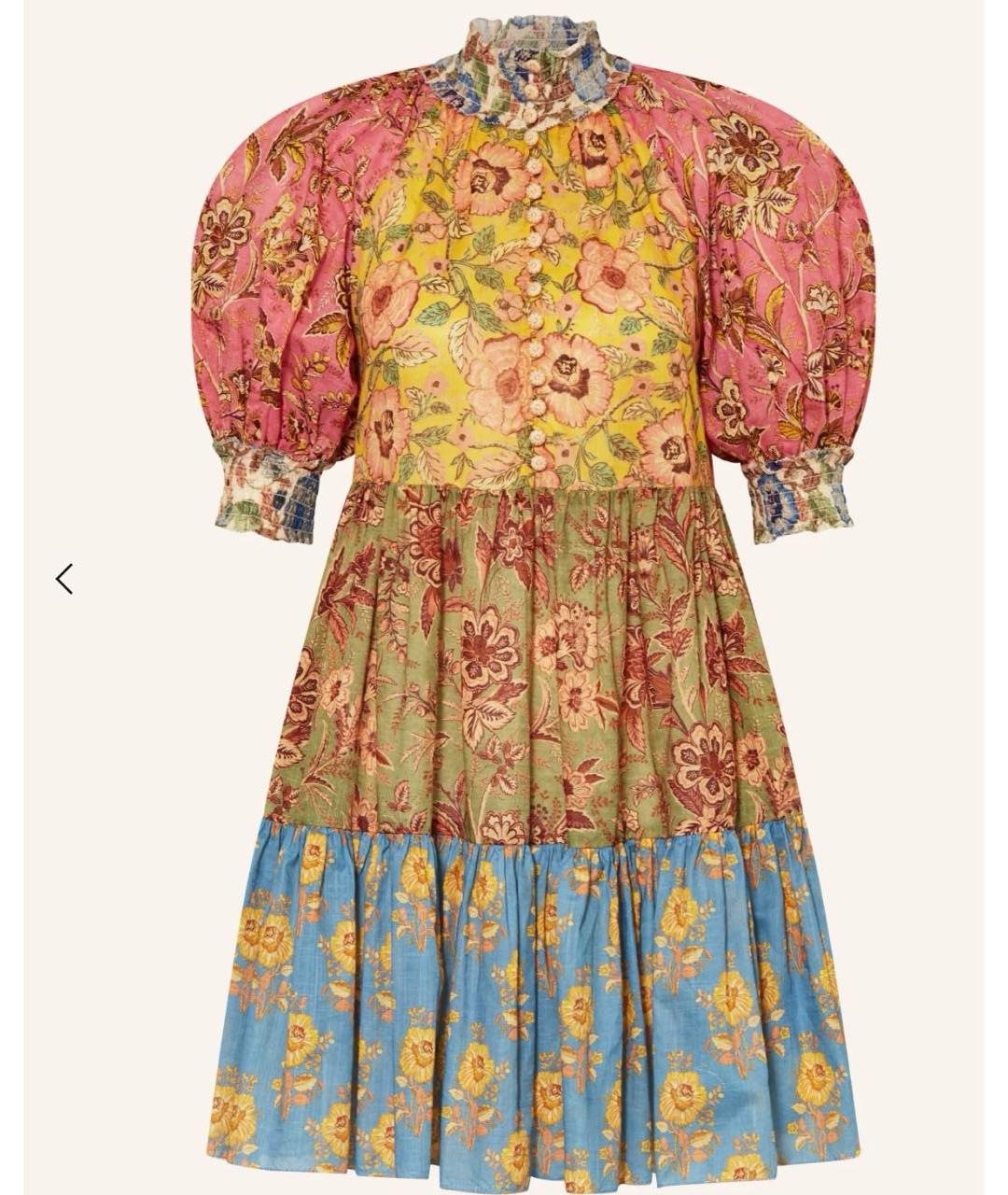This screenshot has height=1195, width=1008.
Task: Go to the previous product image
Action: [63, 579]
